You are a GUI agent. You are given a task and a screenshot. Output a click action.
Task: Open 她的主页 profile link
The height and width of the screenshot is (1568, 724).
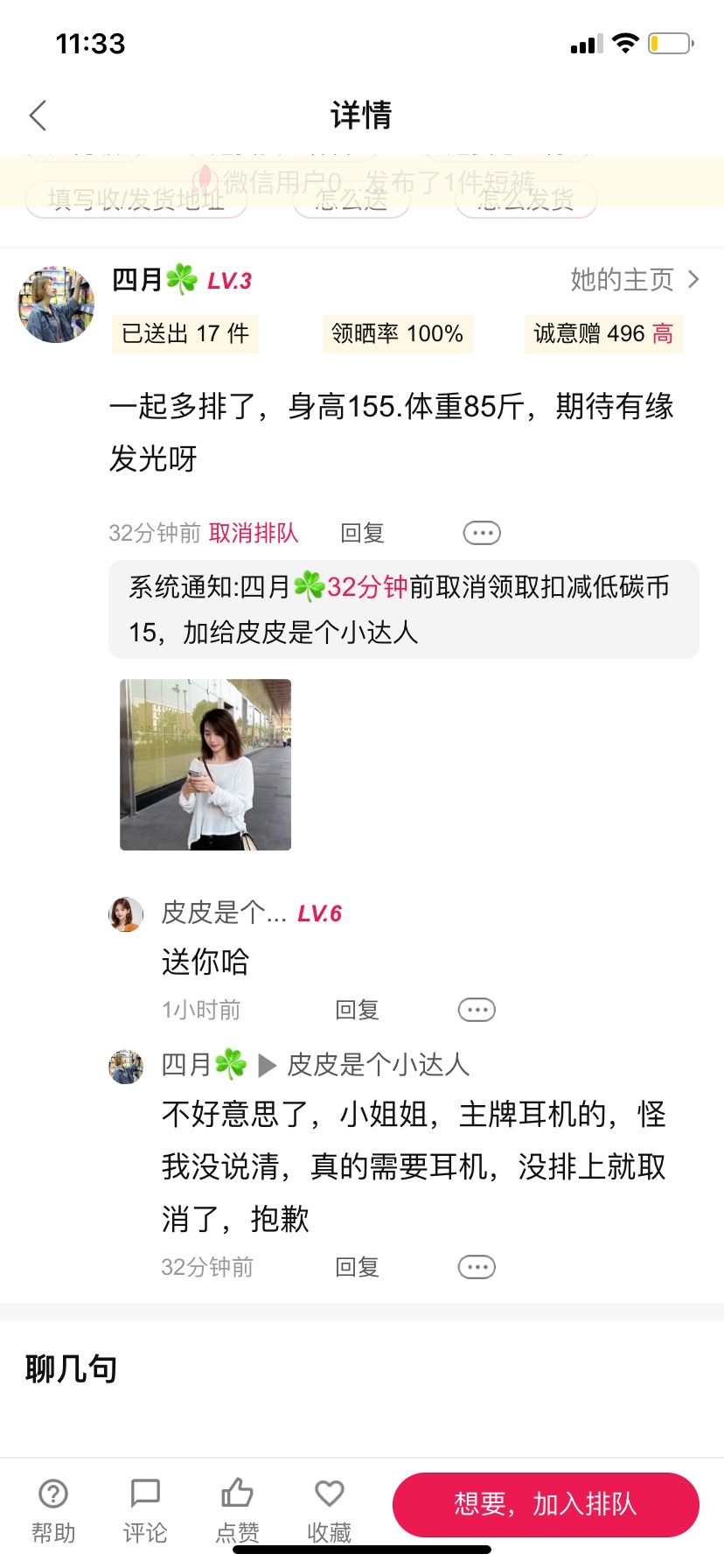coord(635,280)
